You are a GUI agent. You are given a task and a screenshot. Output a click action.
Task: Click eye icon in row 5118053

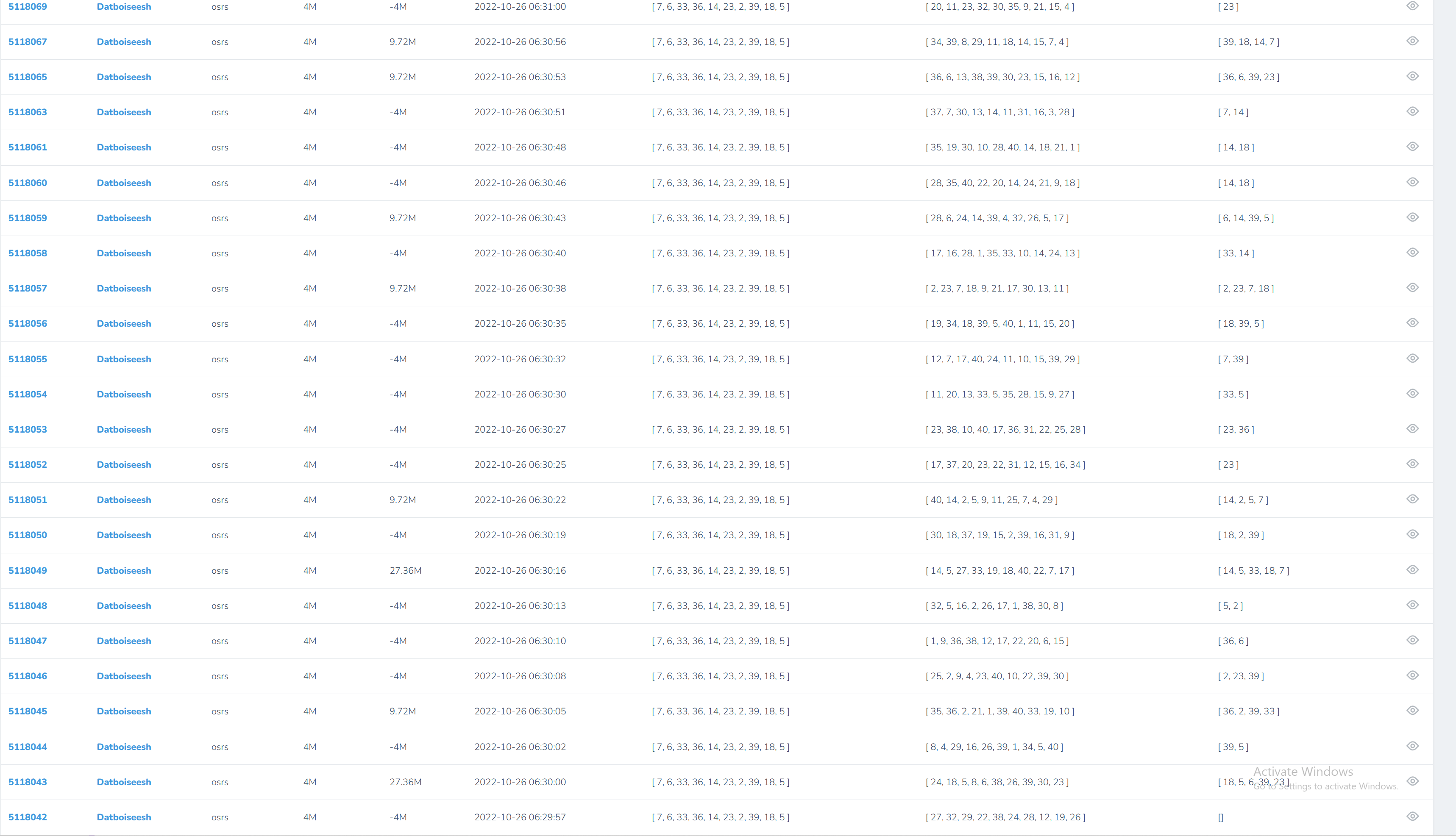coord(1412,429)
